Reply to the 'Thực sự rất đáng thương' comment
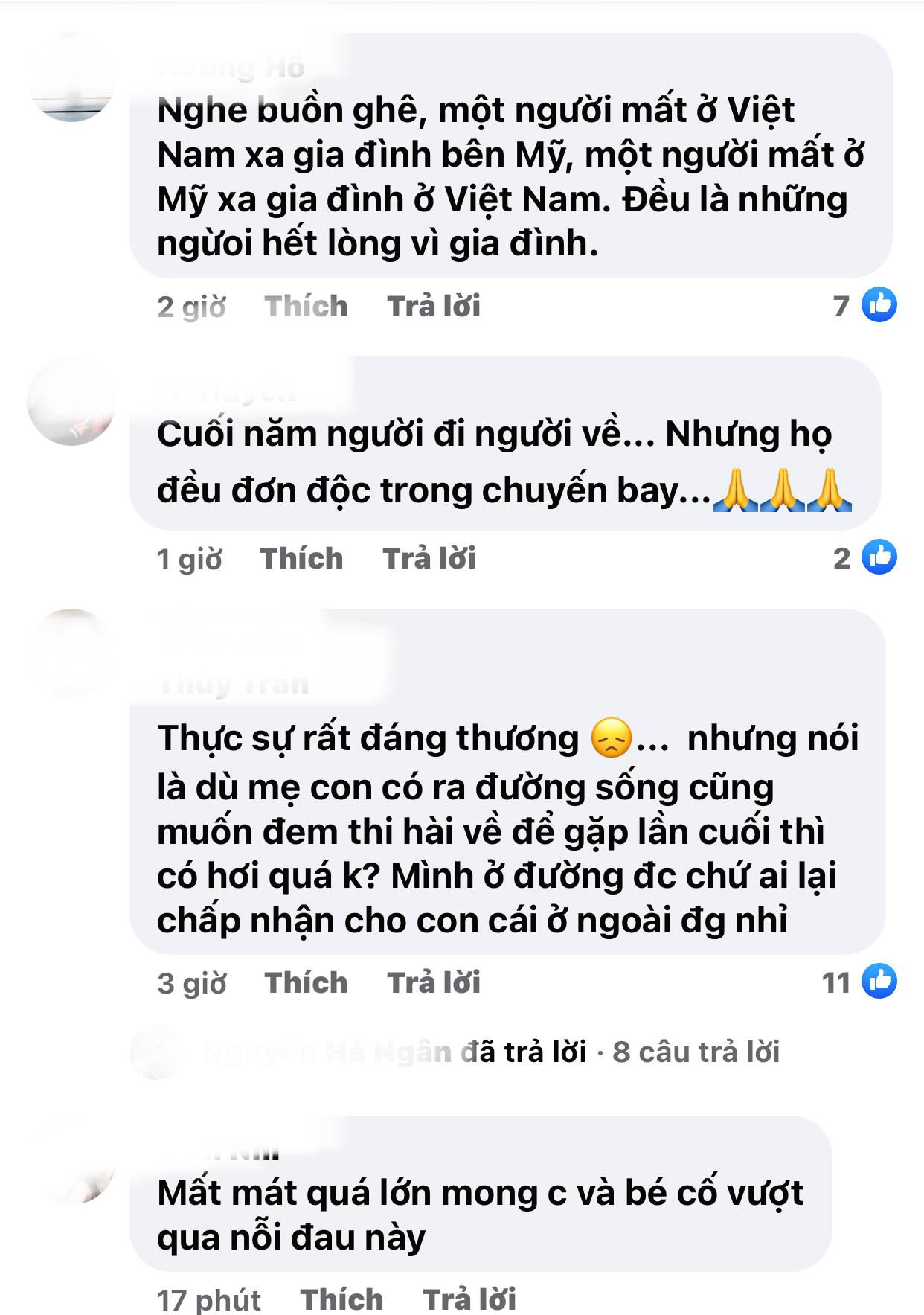The width and height of the screenshot is (924, 1315). (x=433, y=983)
